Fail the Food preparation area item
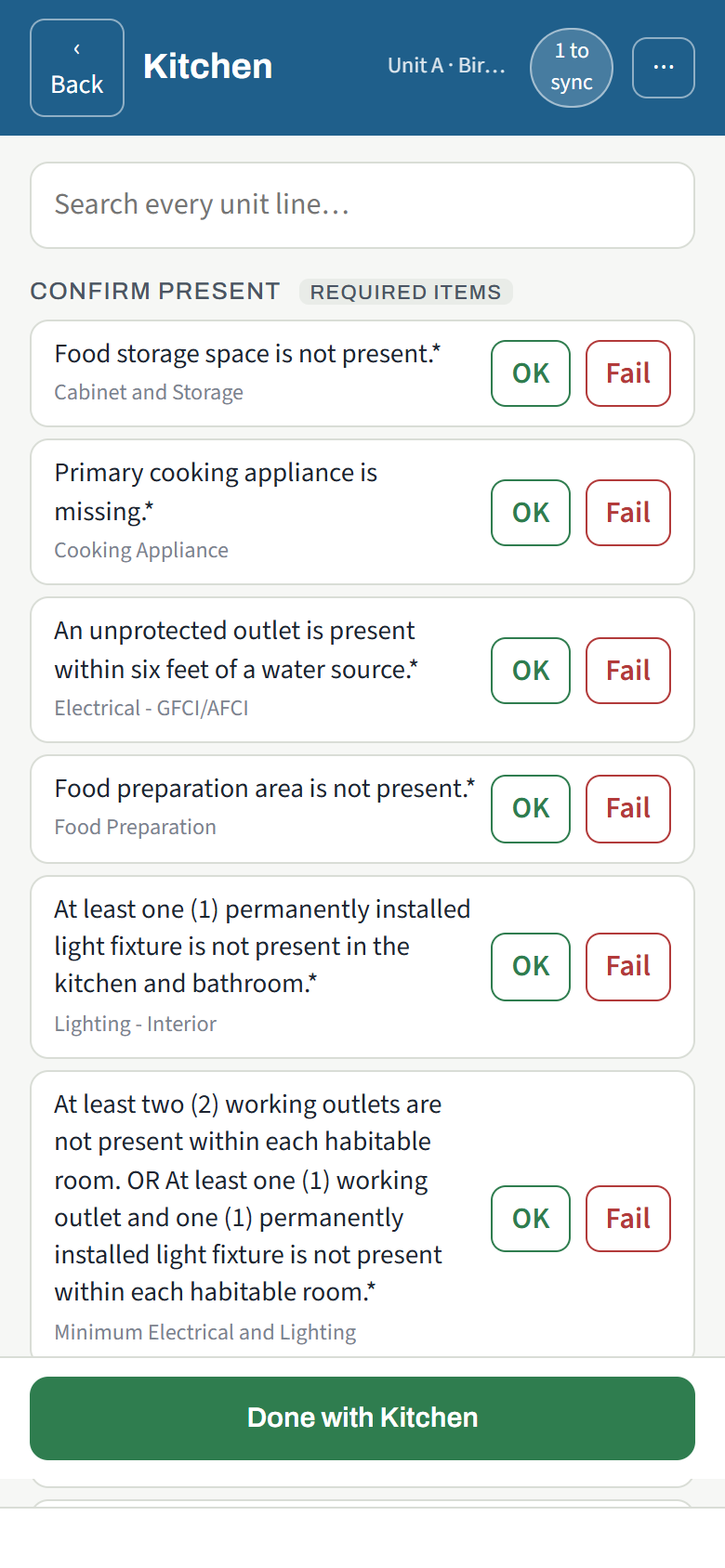 pyautogui.click(x=628, y=809)
